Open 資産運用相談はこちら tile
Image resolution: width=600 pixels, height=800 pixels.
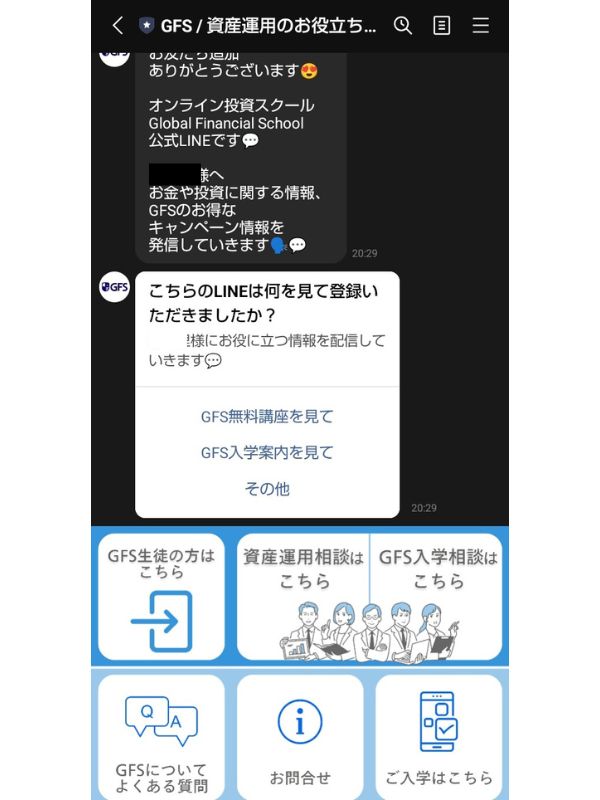(303, 596)
